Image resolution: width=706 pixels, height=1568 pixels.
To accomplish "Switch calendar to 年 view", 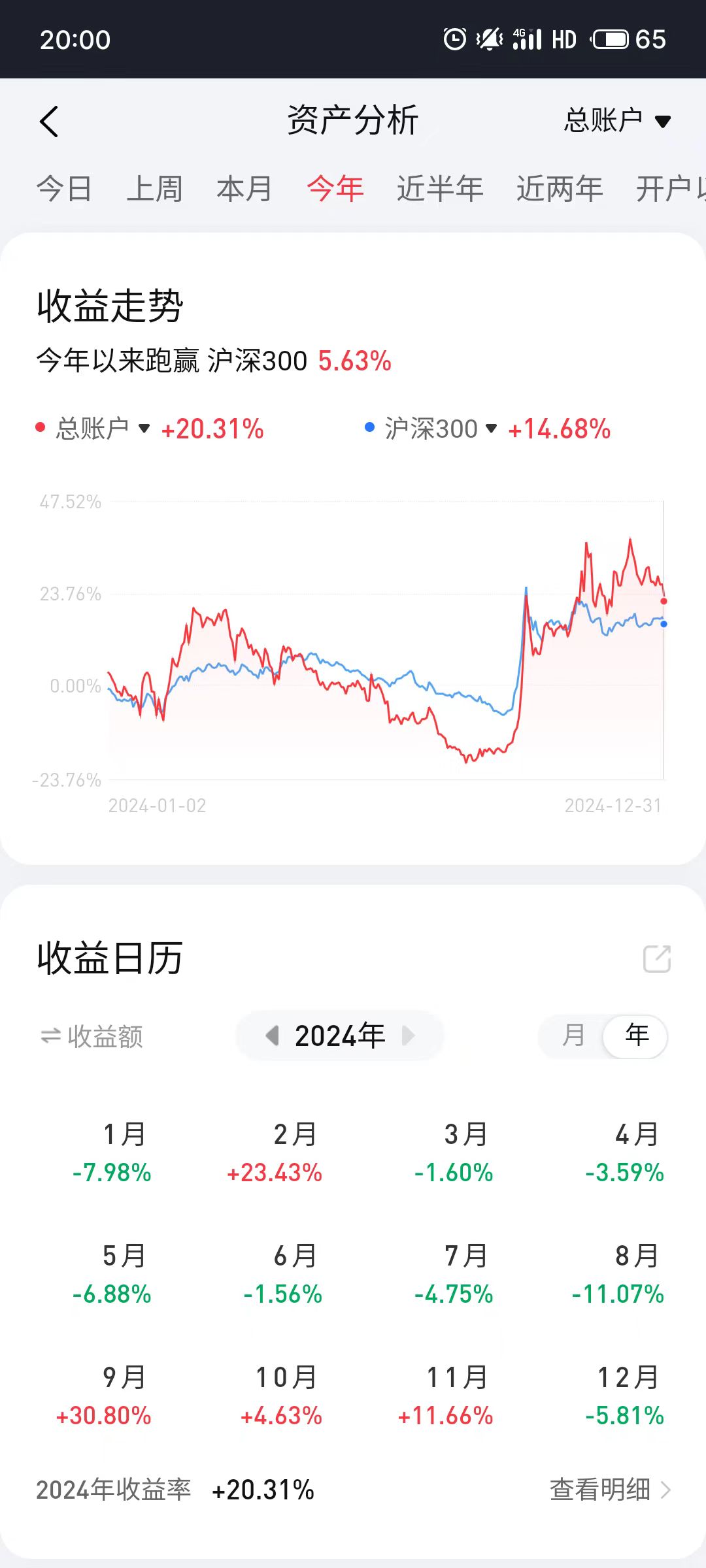I will click(637, 1036).
